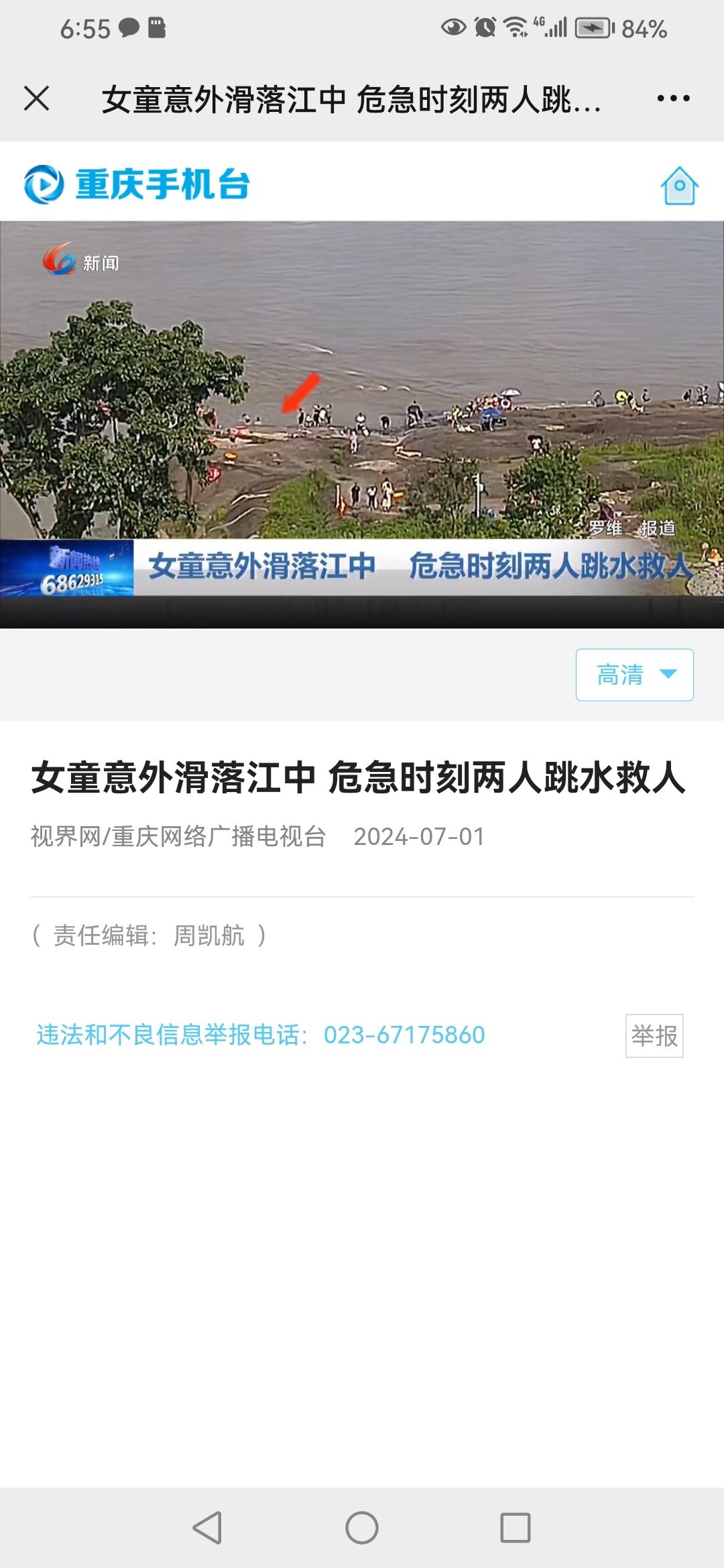
Task: Tap the 举报 report button
Action: click(654, 1036)
